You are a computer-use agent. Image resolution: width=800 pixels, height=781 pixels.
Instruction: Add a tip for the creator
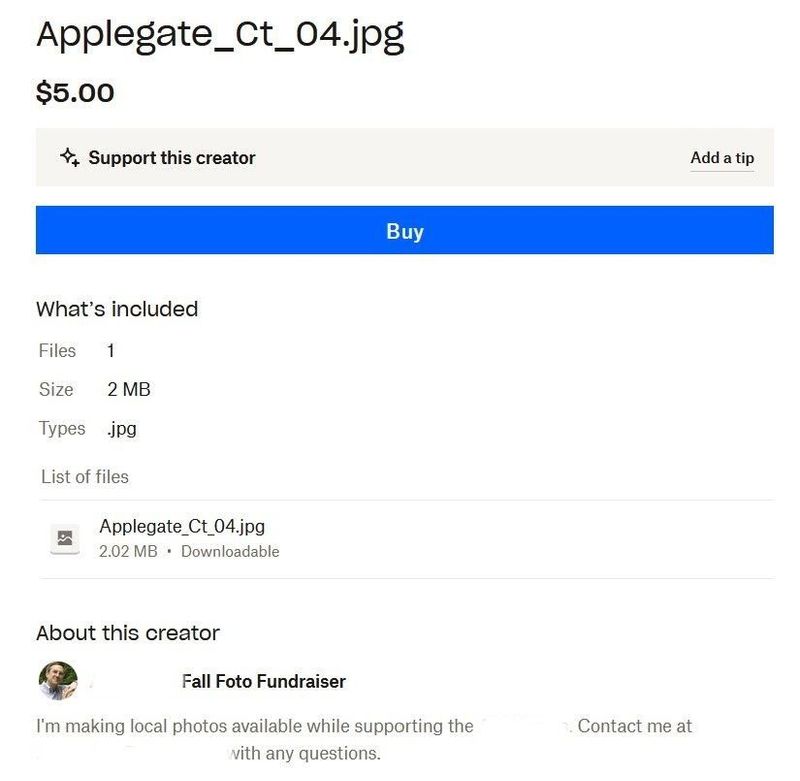721,158
